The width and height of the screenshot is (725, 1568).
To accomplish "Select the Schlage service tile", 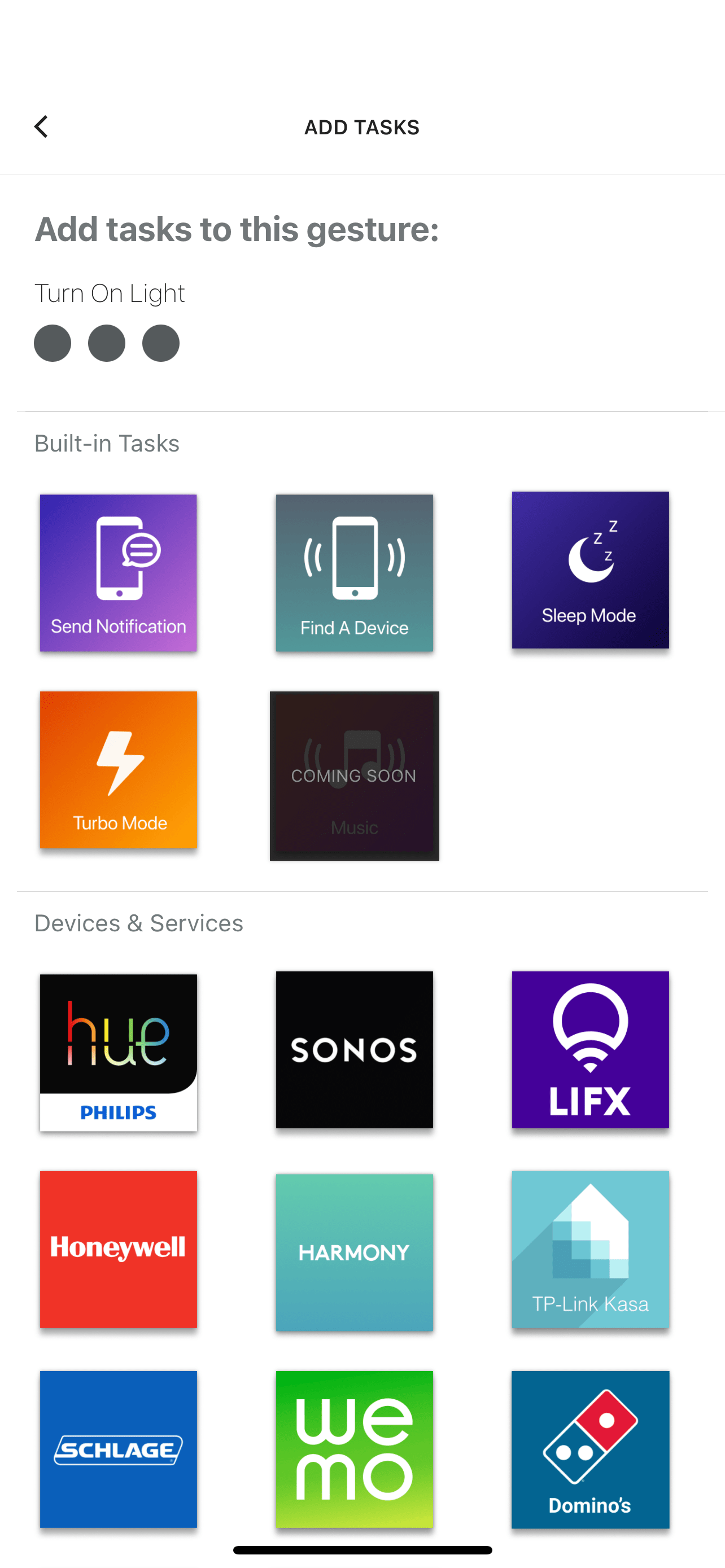I will pyautogui.click(x=118, y=1449).
